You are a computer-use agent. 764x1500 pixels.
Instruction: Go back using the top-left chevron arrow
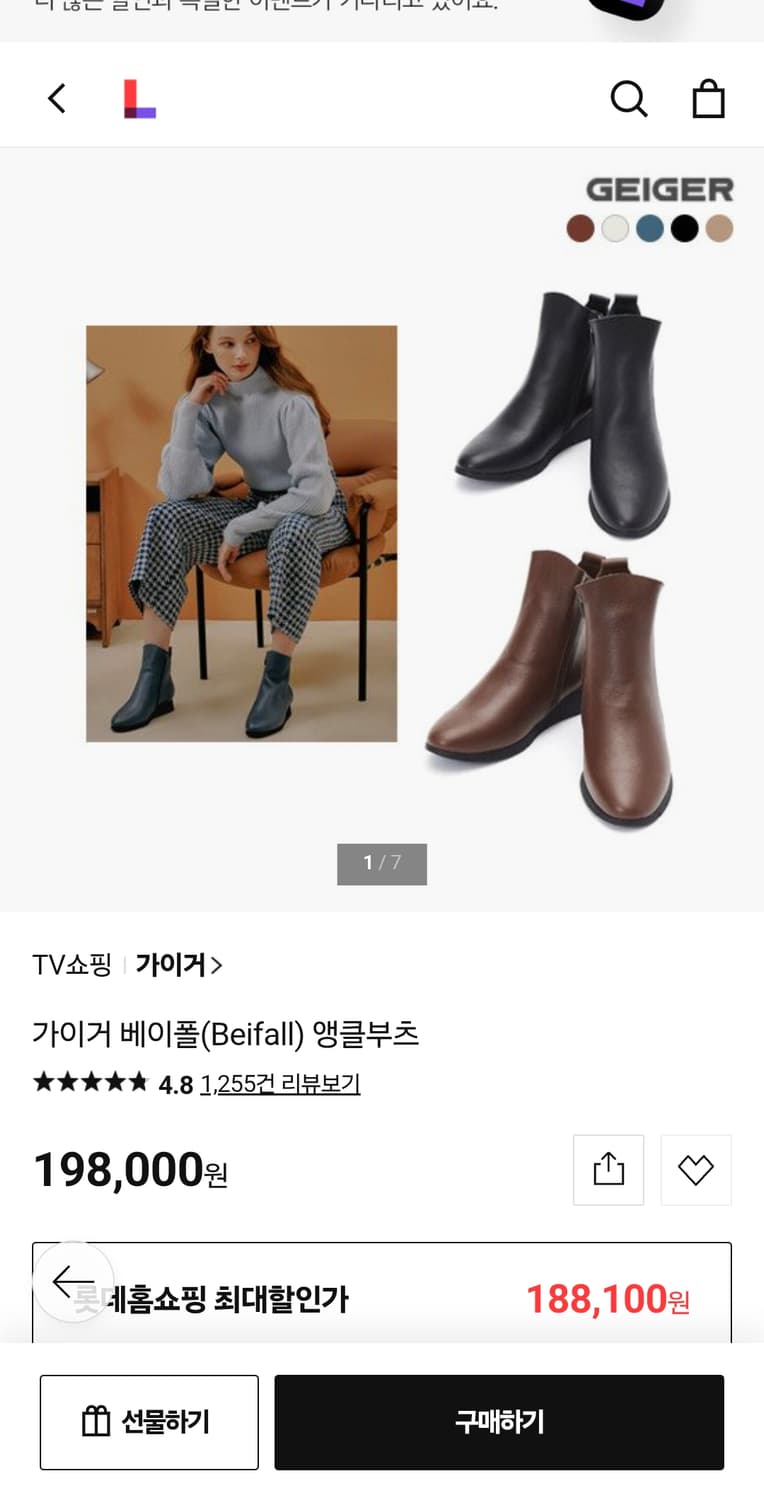[x=56, y=99]
